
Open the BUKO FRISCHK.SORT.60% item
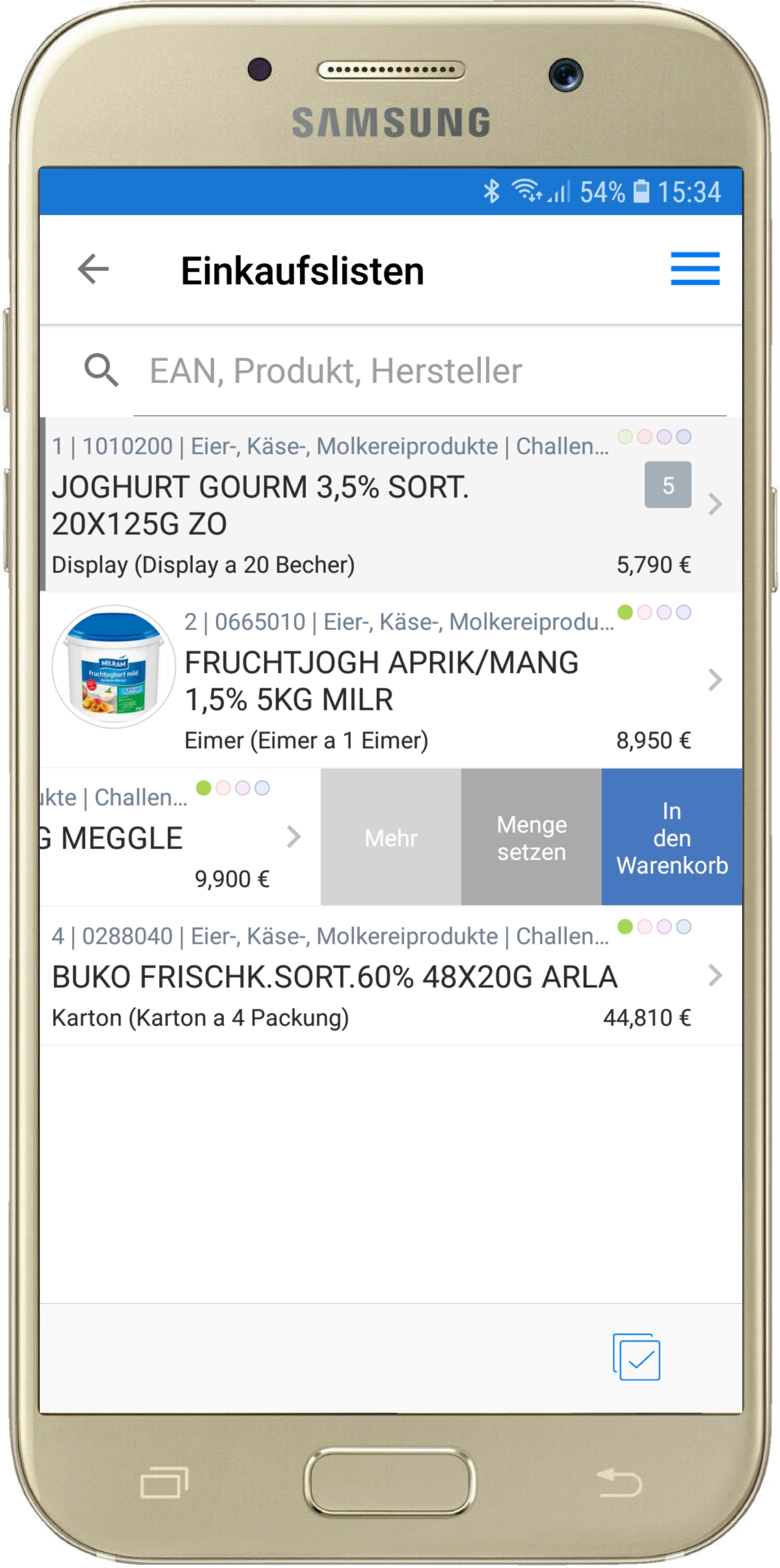pos(365,976)
